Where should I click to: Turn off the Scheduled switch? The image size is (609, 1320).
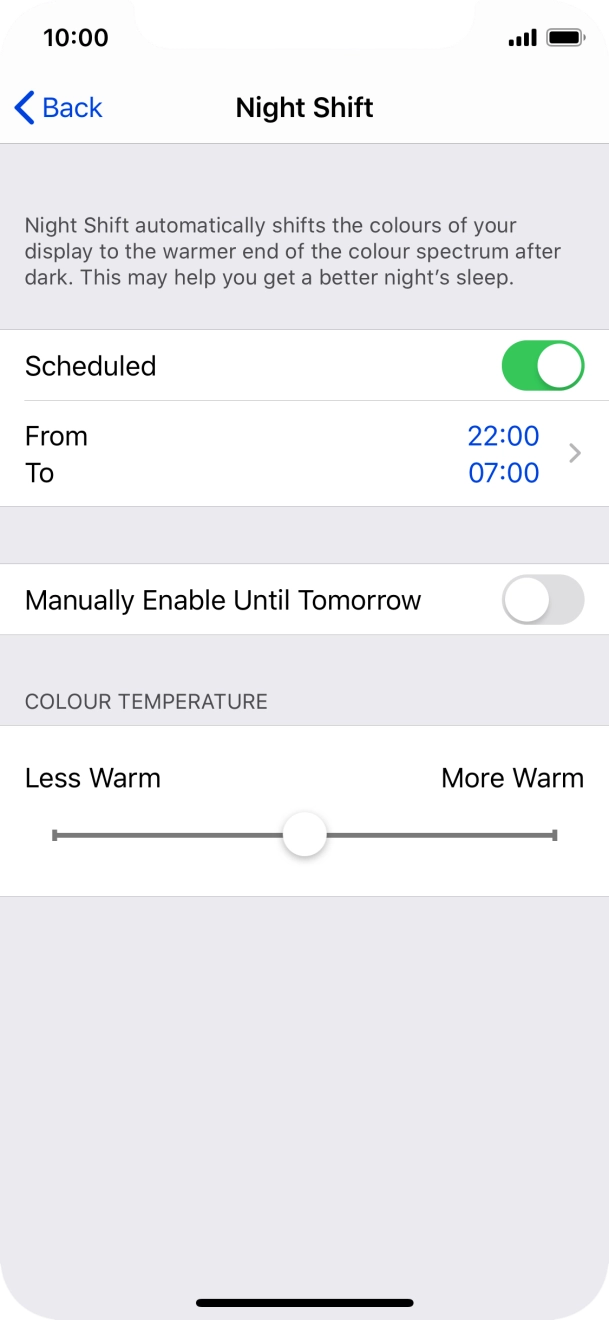point(542,366)
